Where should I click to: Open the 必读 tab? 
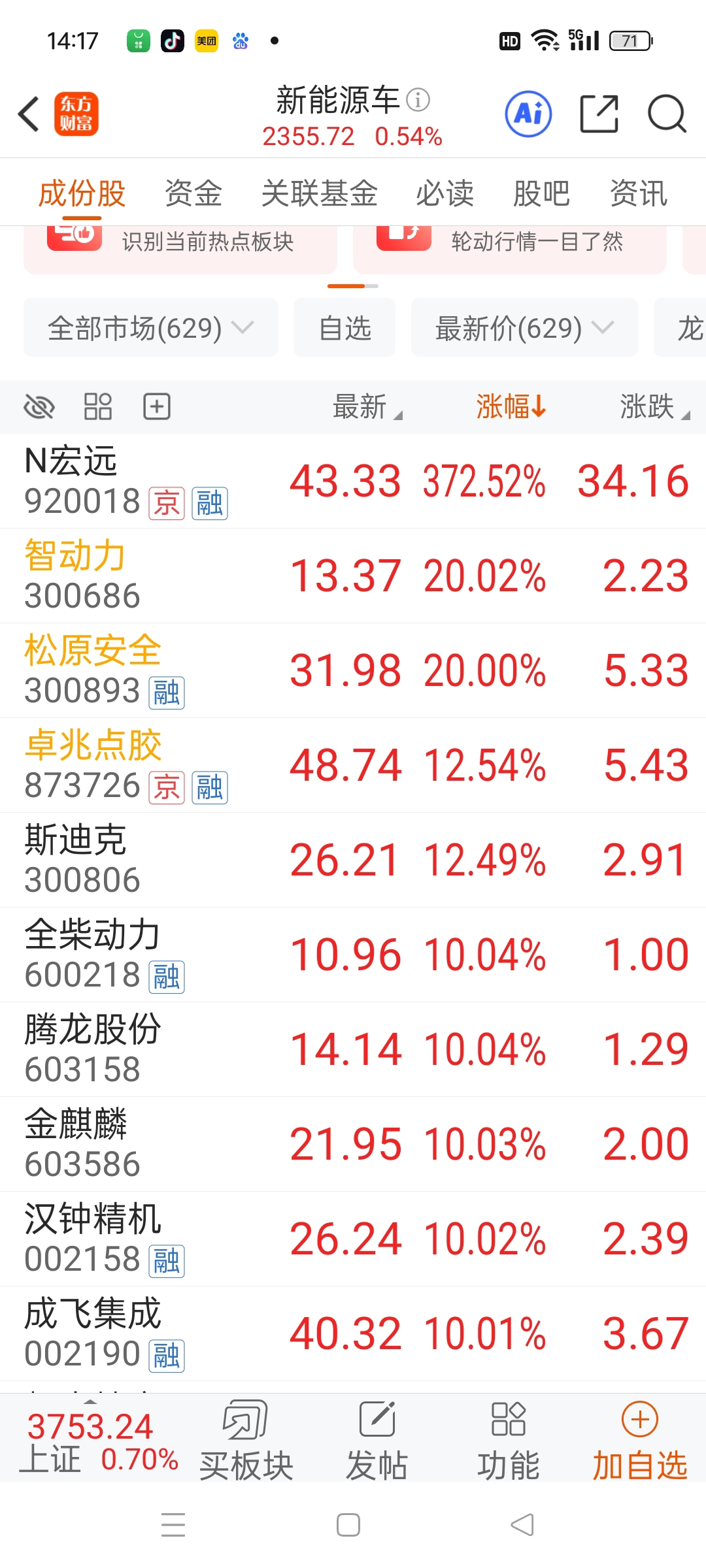445,193
